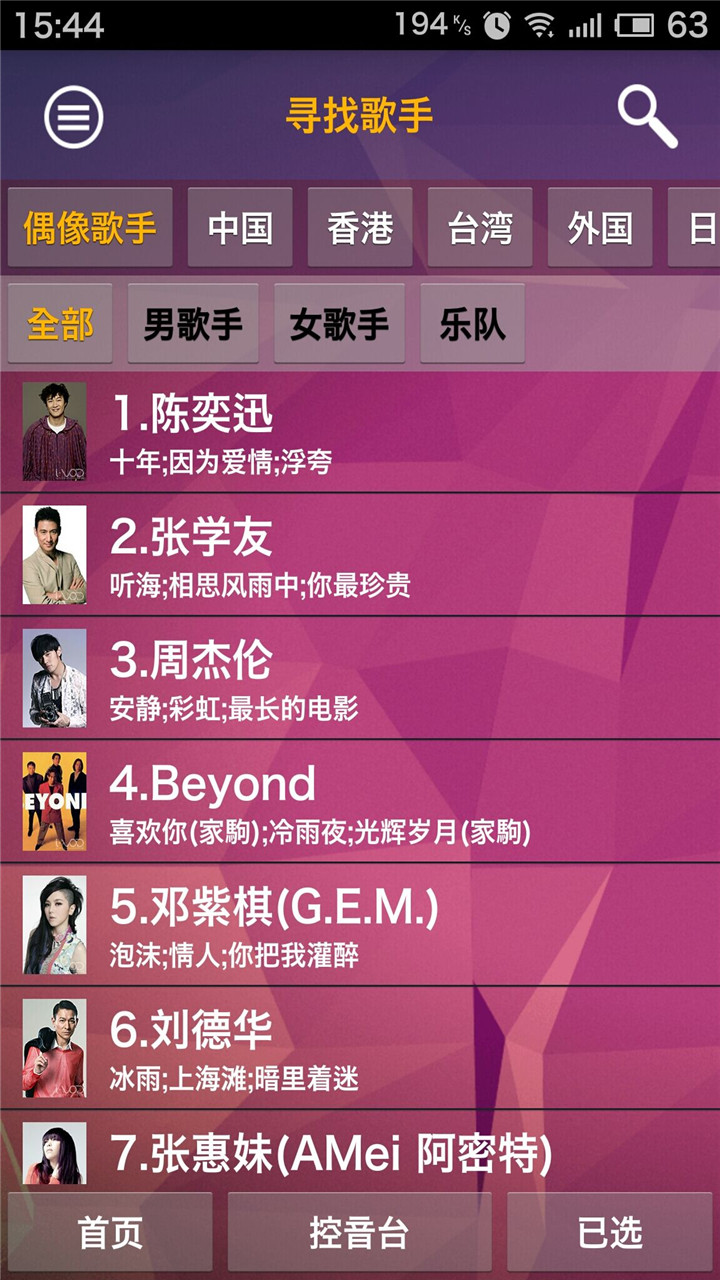
Task: Open singer 刘德华
Action: point(360,1048)
